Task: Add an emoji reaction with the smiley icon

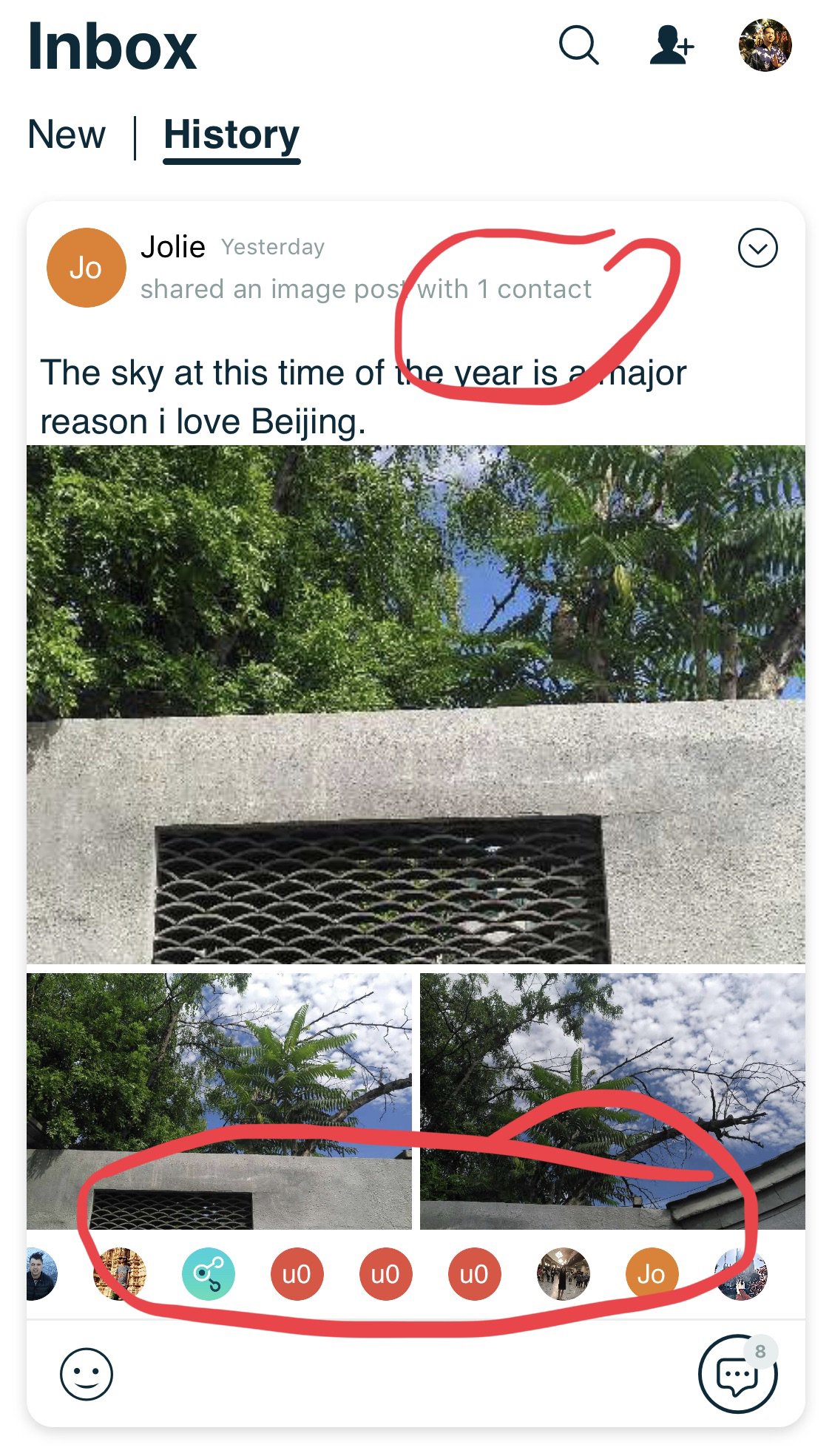Action: [x=87, y=1375]
